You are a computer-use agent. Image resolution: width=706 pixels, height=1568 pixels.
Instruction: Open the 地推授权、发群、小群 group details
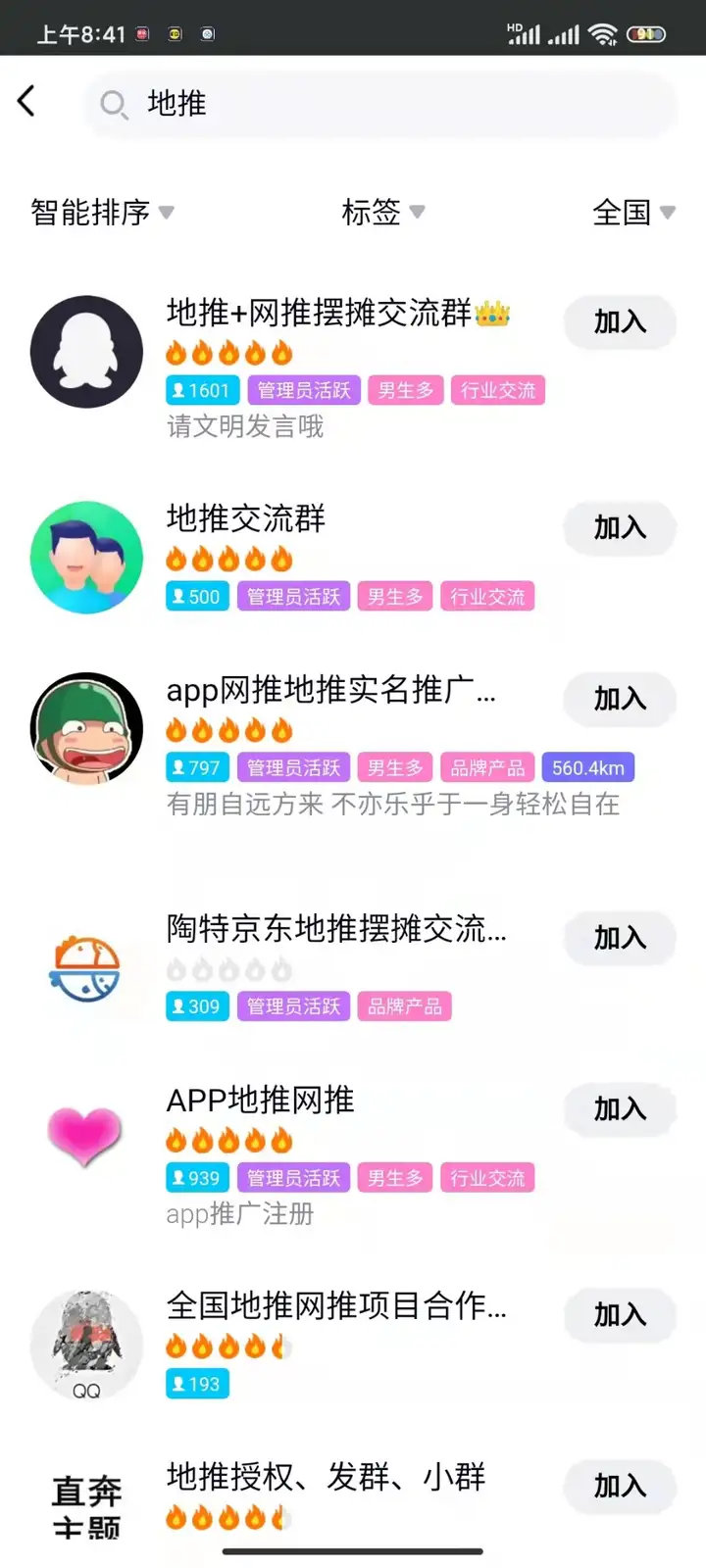coord(326,1478)
